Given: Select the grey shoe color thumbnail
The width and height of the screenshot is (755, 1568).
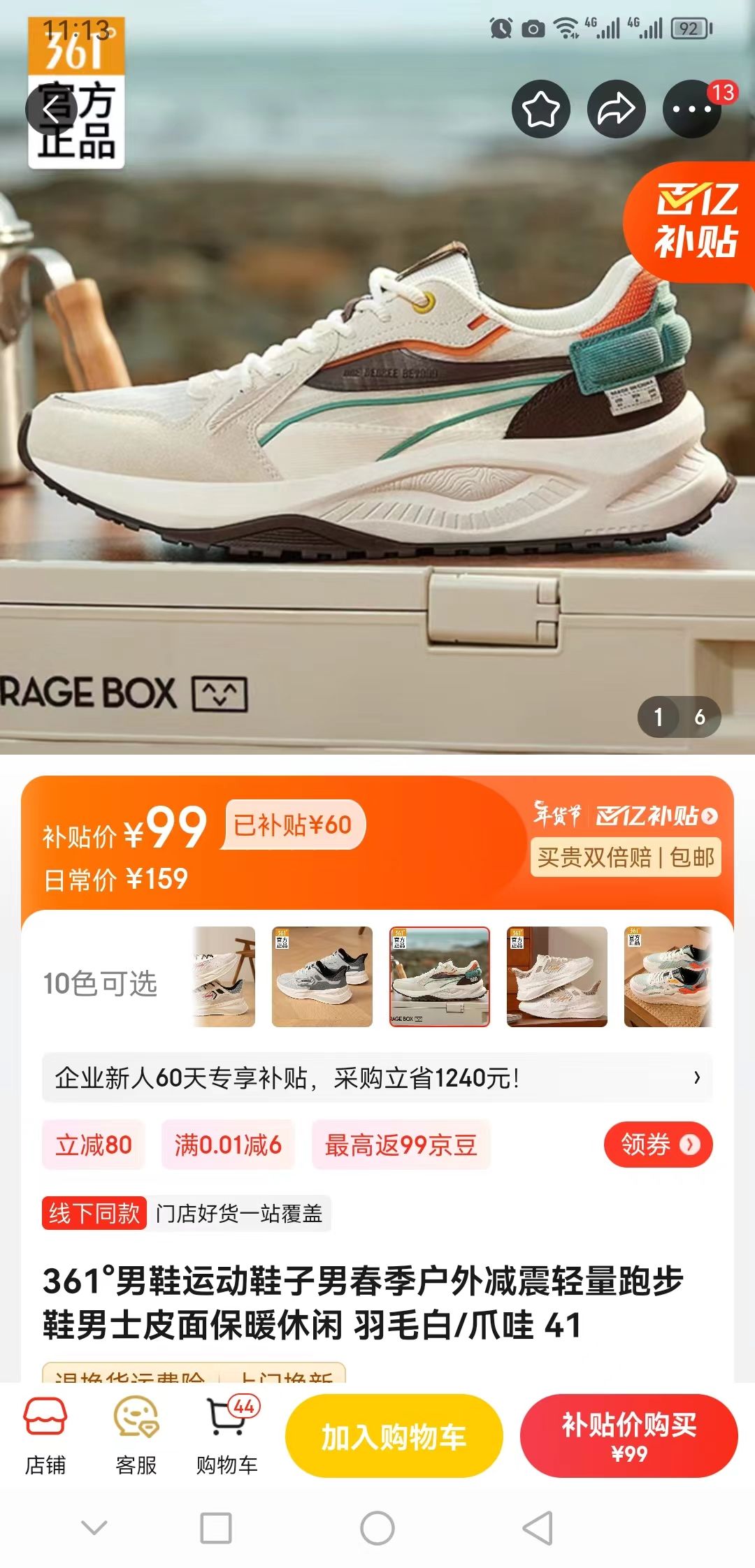Looking at the screenshot, I should [x=322, y=977].
